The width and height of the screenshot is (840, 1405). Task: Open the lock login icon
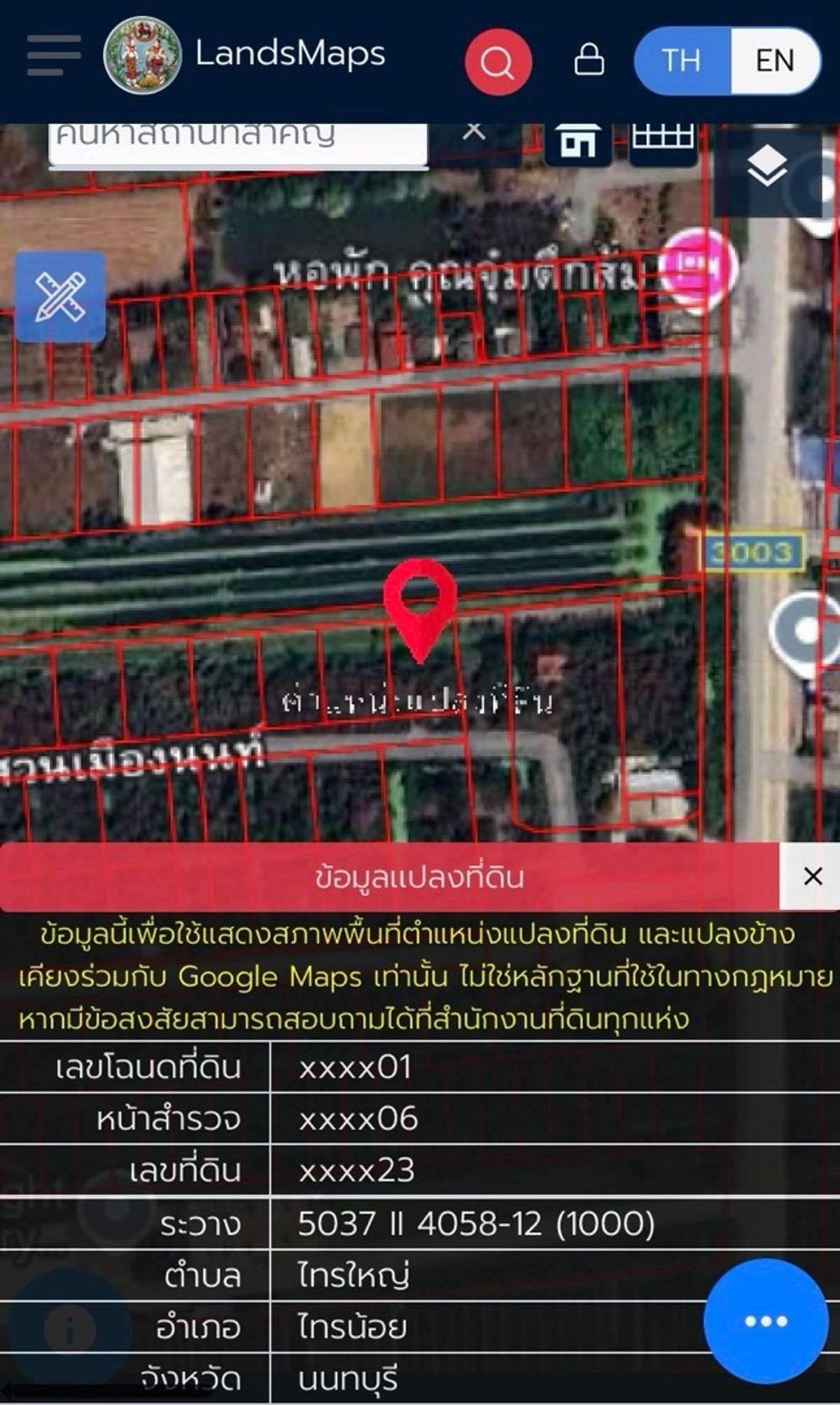[589, 60]
